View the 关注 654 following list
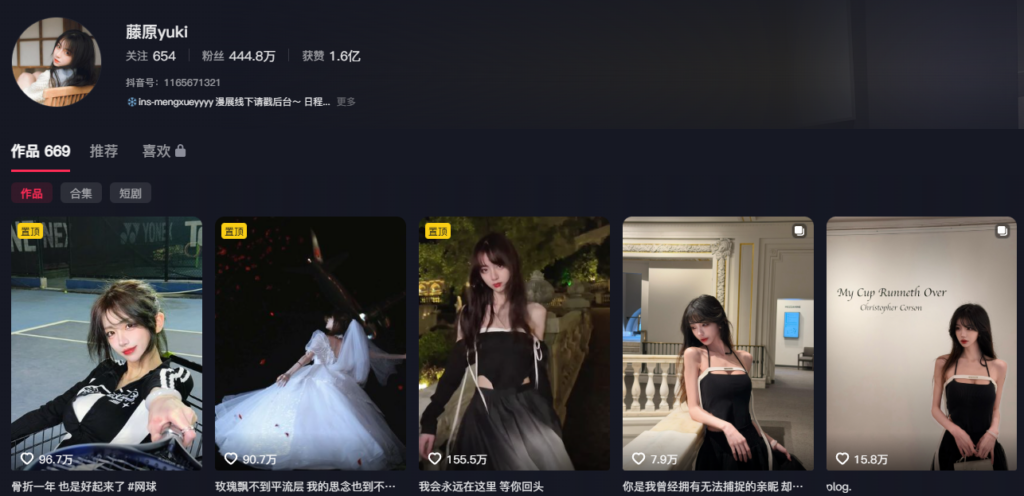 [151, 56]
